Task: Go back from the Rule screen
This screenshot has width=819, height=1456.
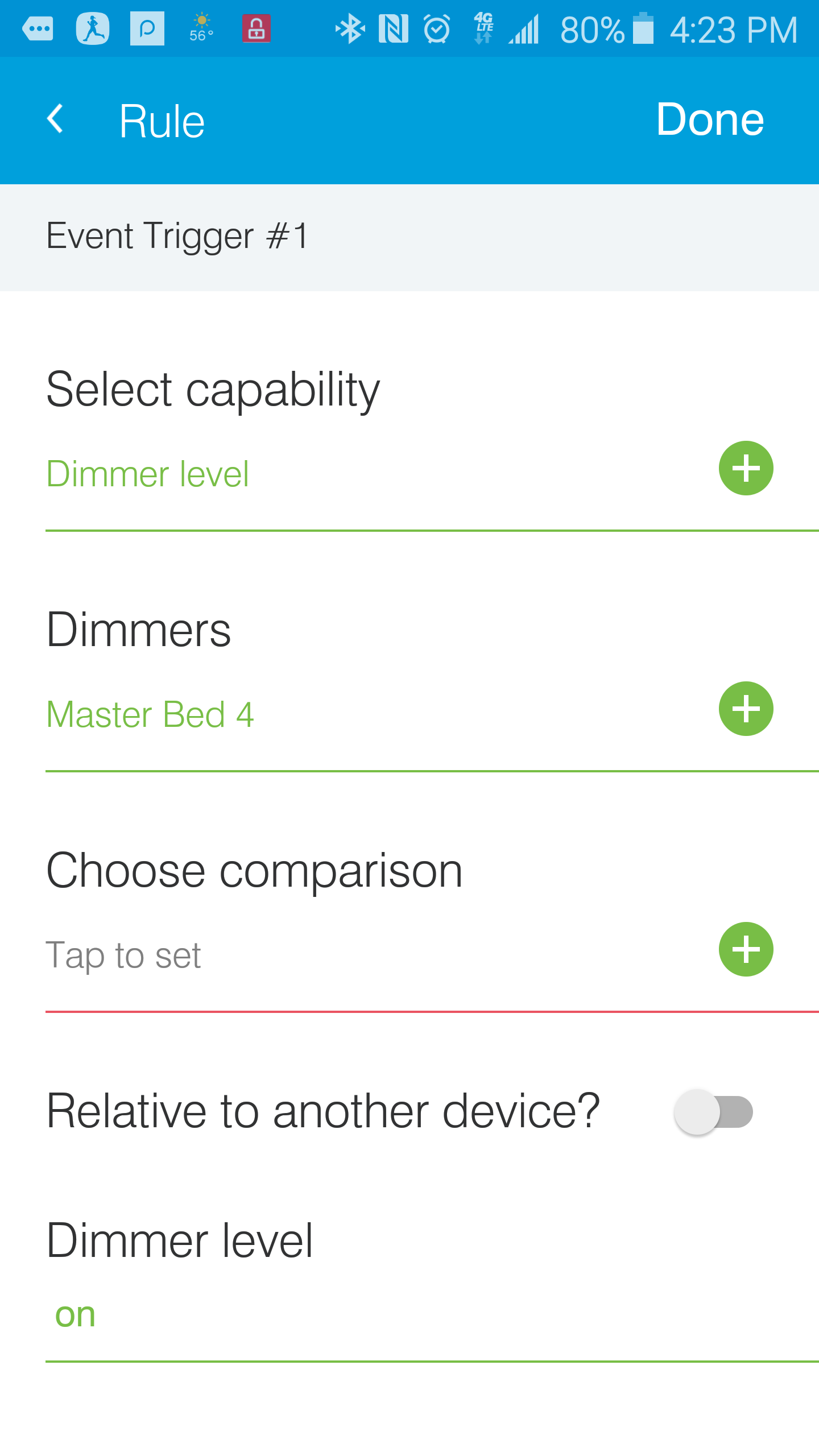Action: pos(55,119)
